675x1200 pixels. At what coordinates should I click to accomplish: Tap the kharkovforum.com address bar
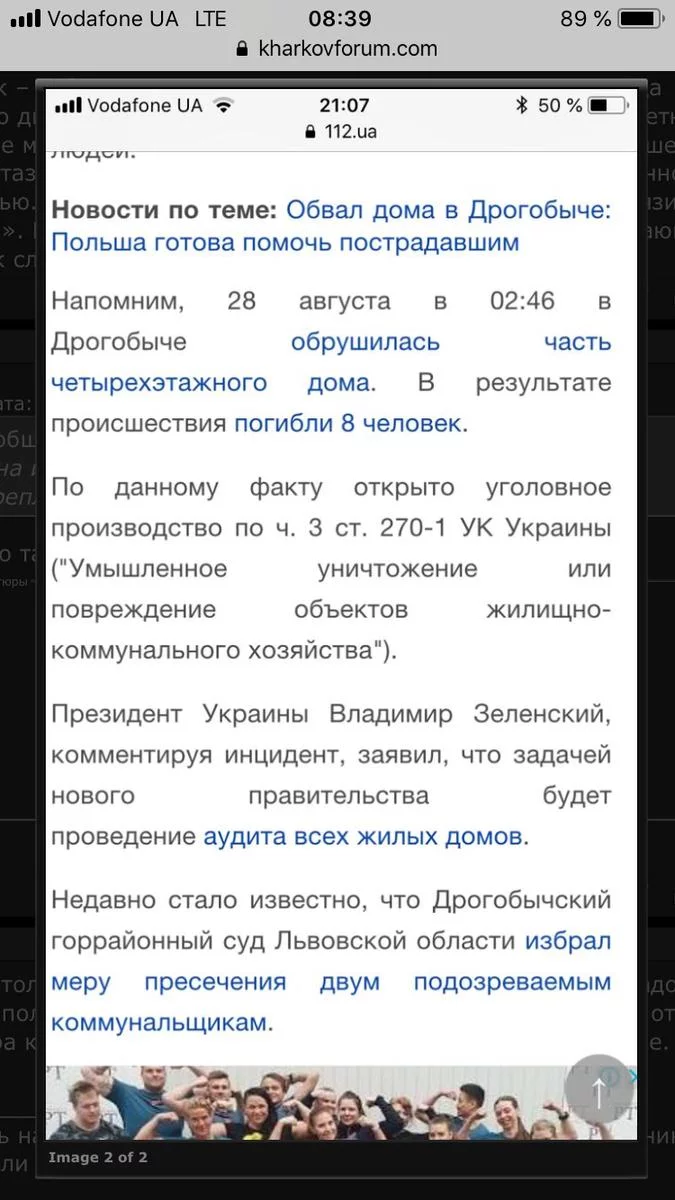[x=337, y=48]
